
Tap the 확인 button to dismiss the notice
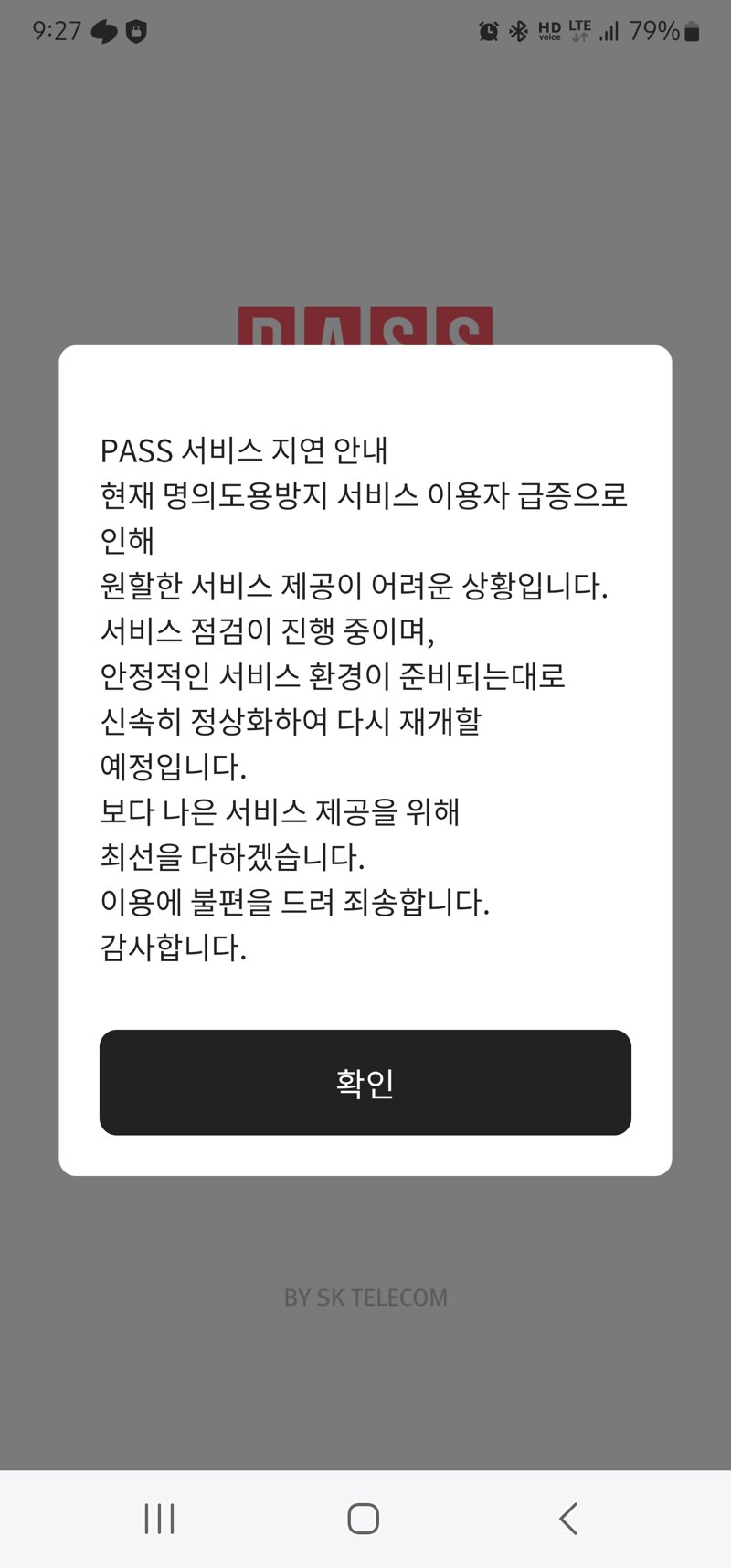pos(365,1082)
